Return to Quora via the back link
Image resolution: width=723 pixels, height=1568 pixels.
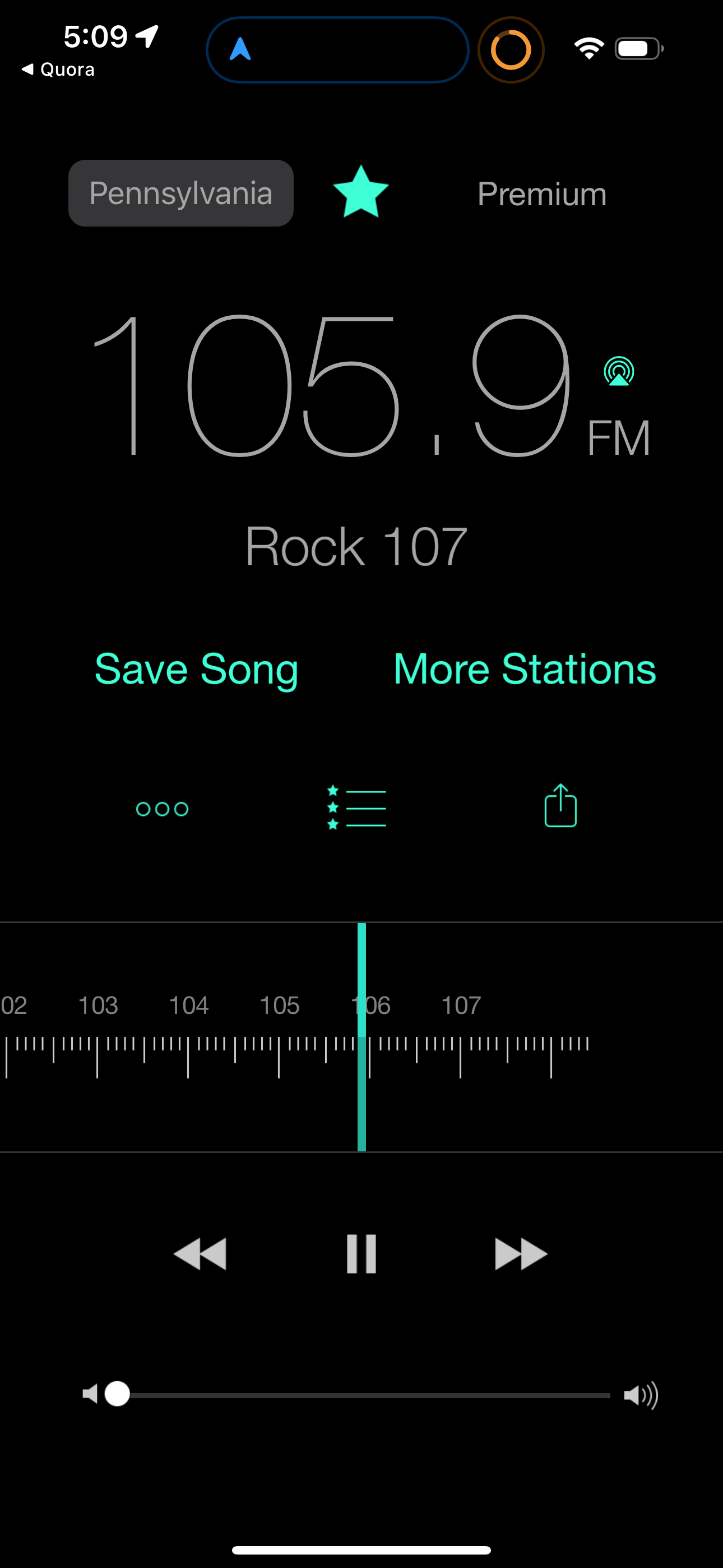pyautogui.click(x=57, y=69)
